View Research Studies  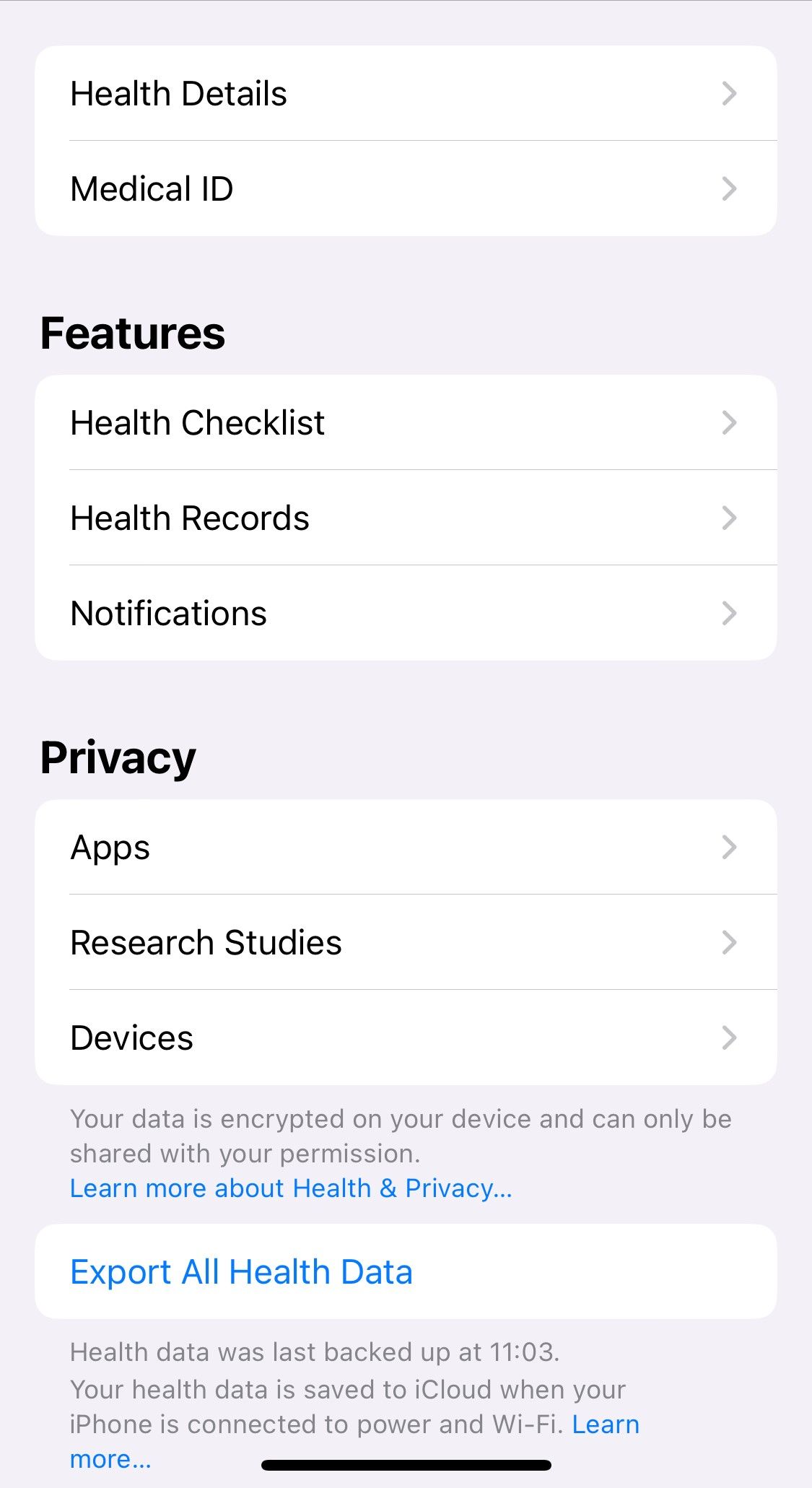(206, 941)
